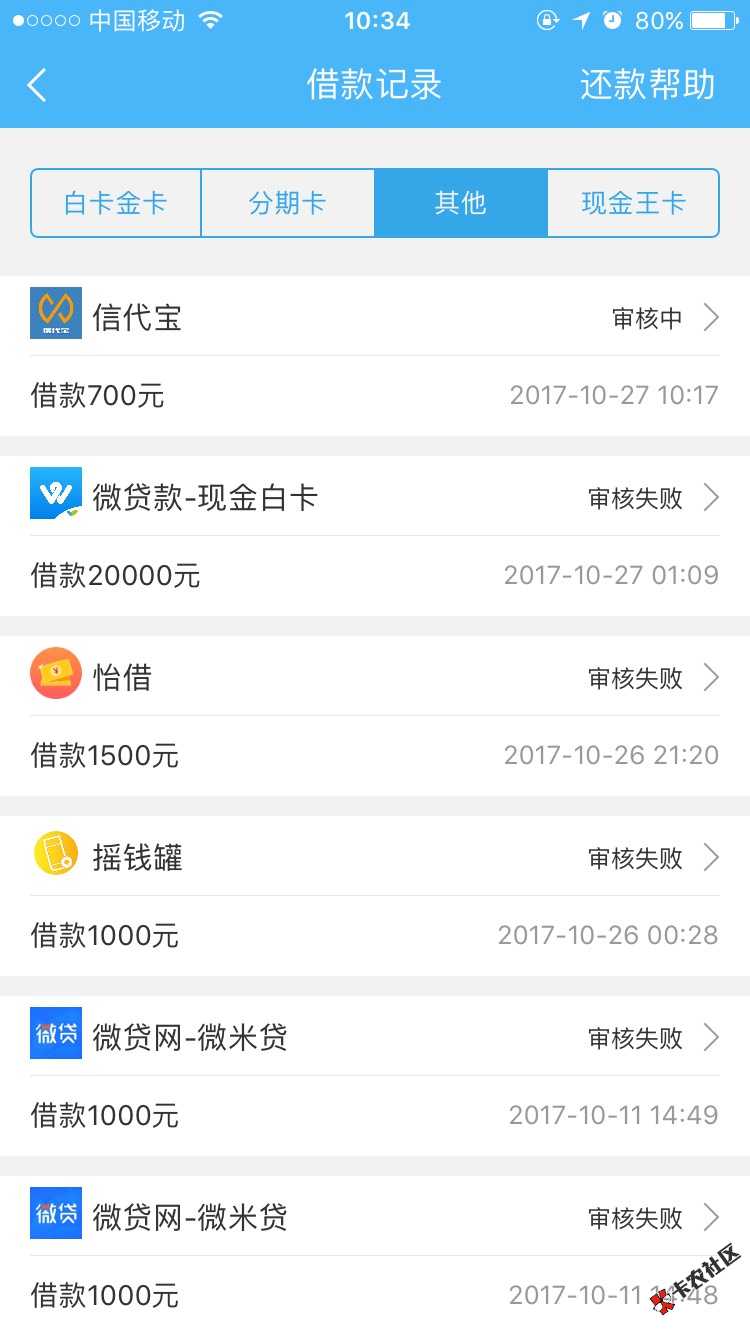Viewport: 750px width, 1334px height.
Task: Open the 微贷网-微米贷 record dated 14:49
Action: (x=375, y=1038)
